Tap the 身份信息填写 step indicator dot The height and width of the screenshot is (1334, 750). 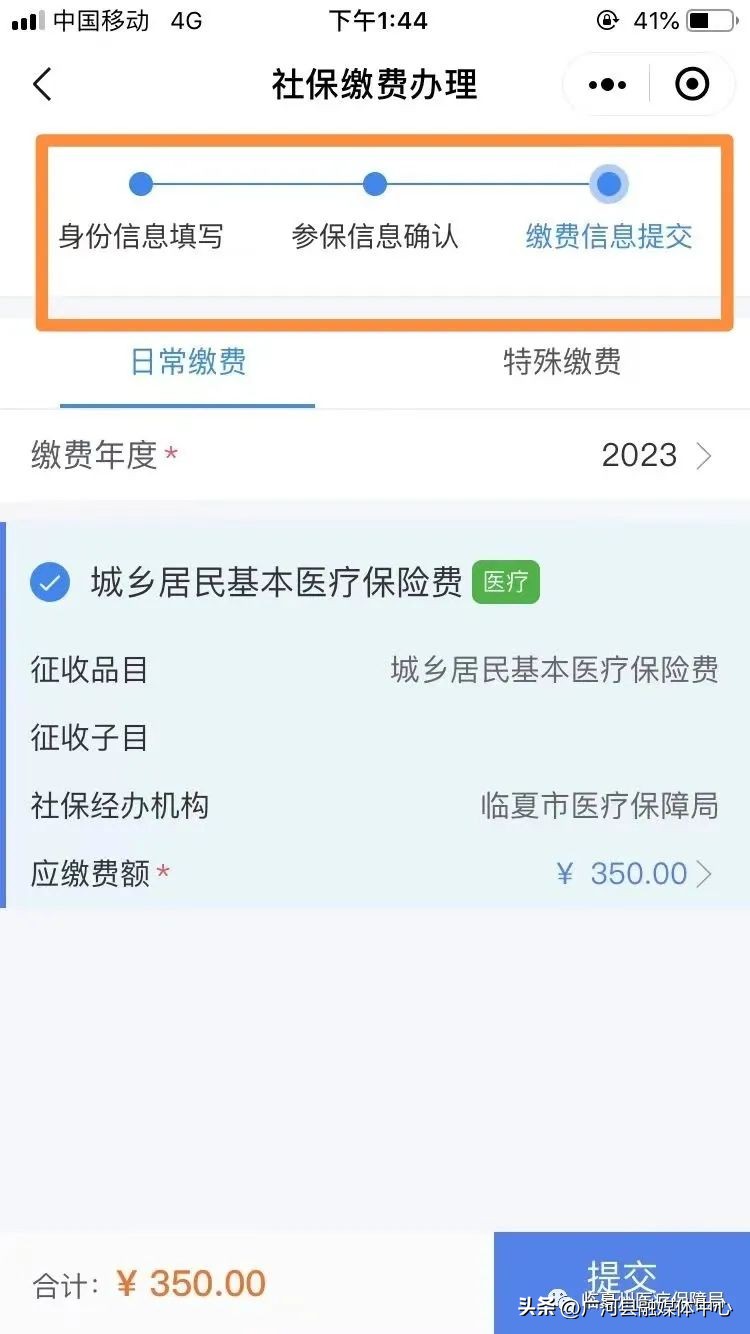140,184
